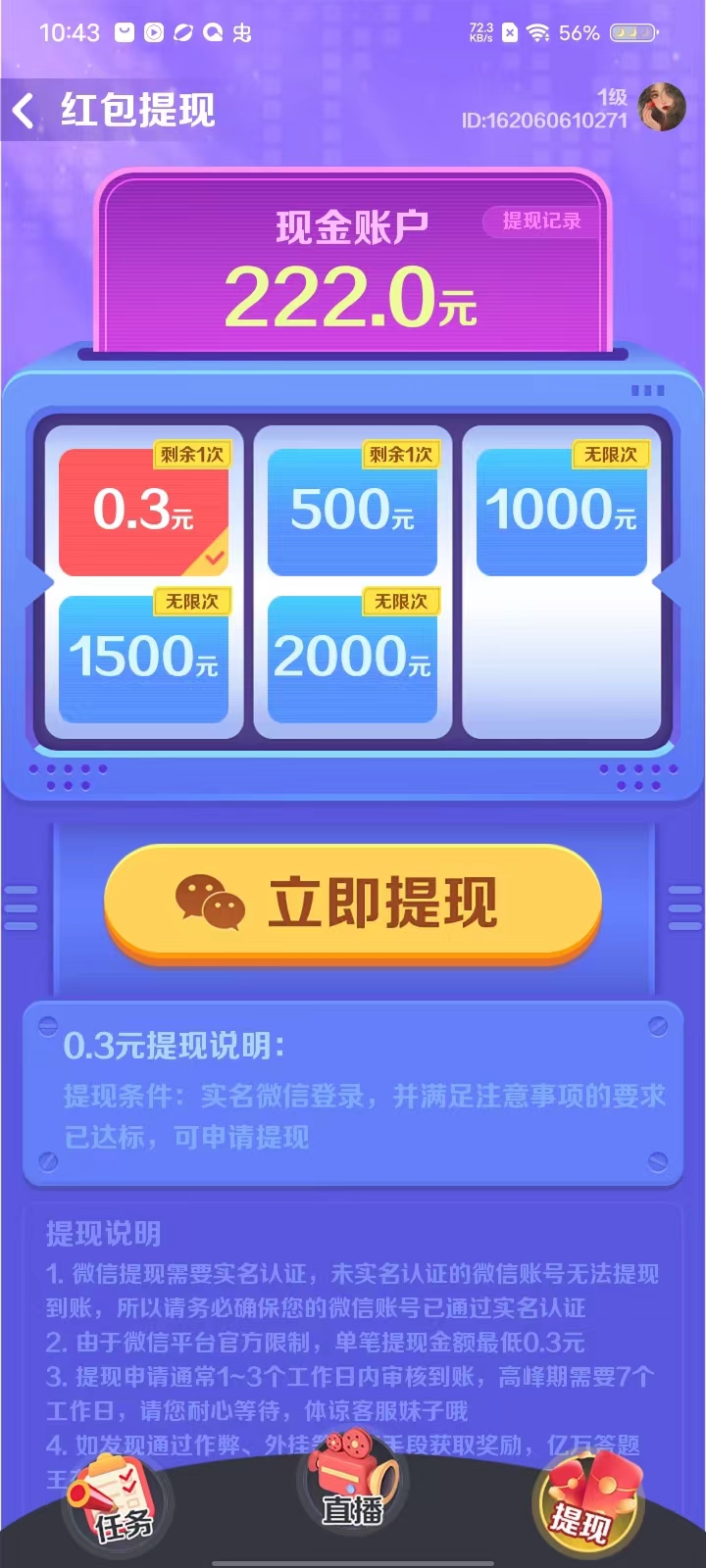Open the 提现记录 withdrawal history

[541, 221]
